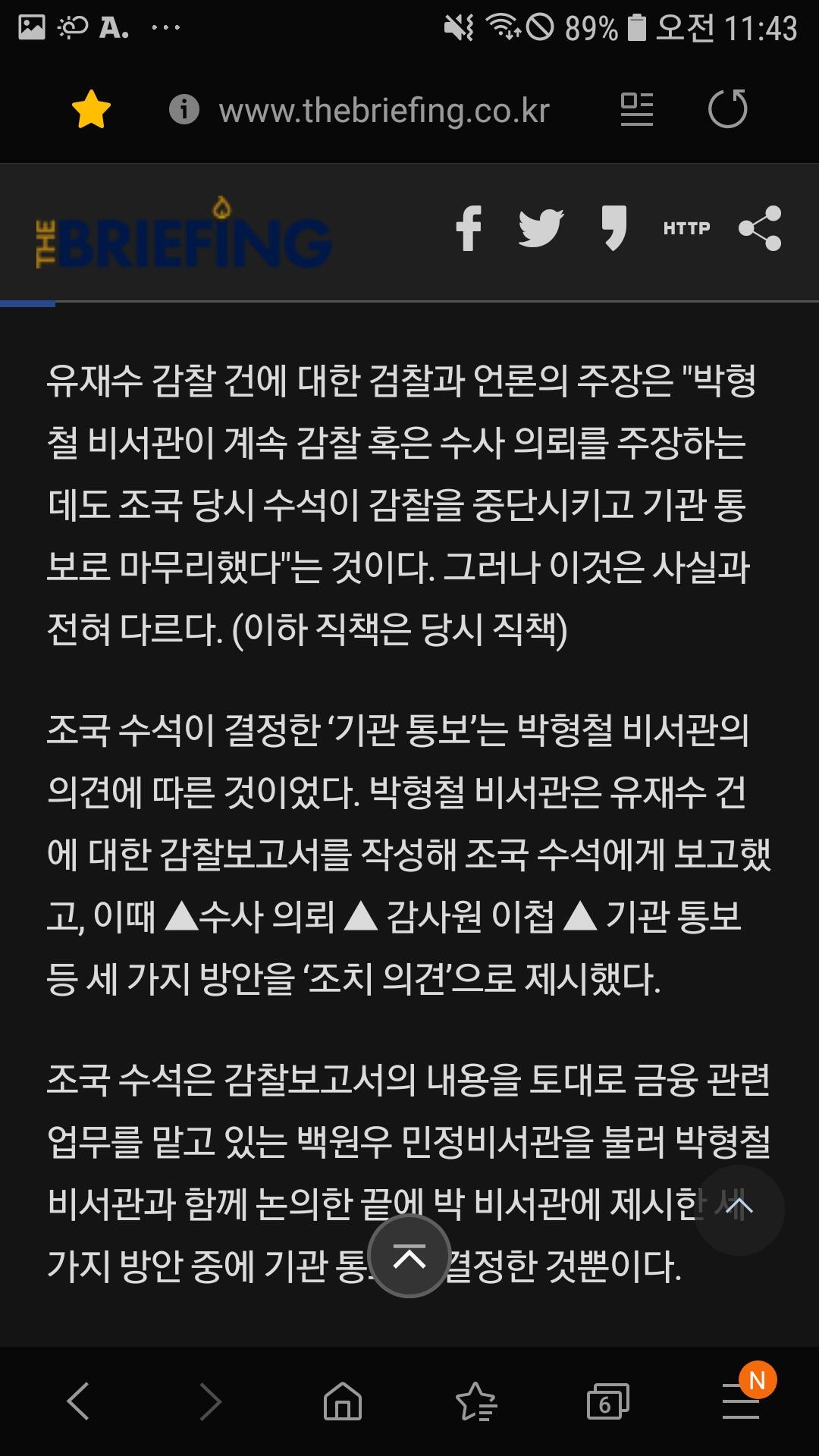Open the general share options
Screen dimensions: 819x1456
coord(760,228)
